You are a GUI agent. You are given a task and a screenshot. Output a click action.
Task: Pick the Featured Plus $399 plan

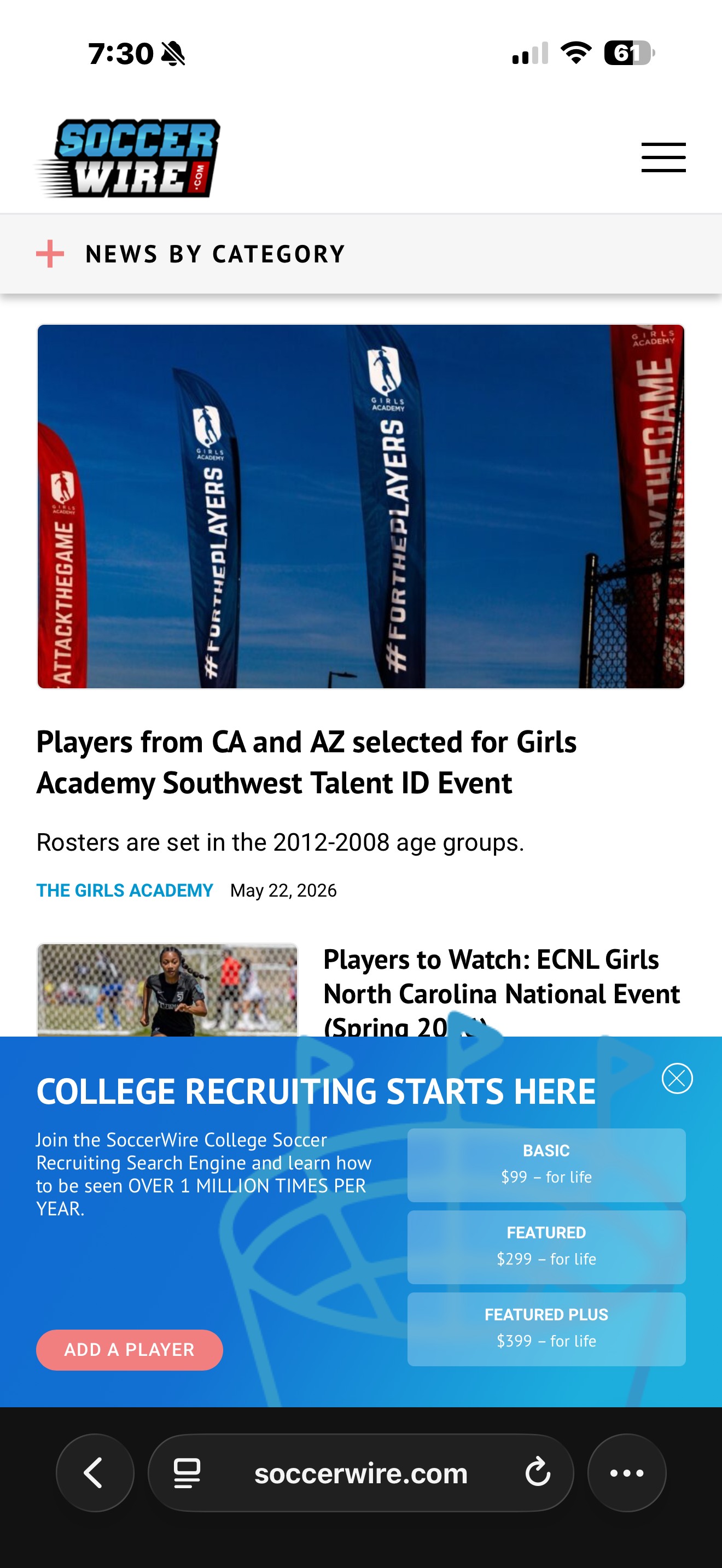546,1330
